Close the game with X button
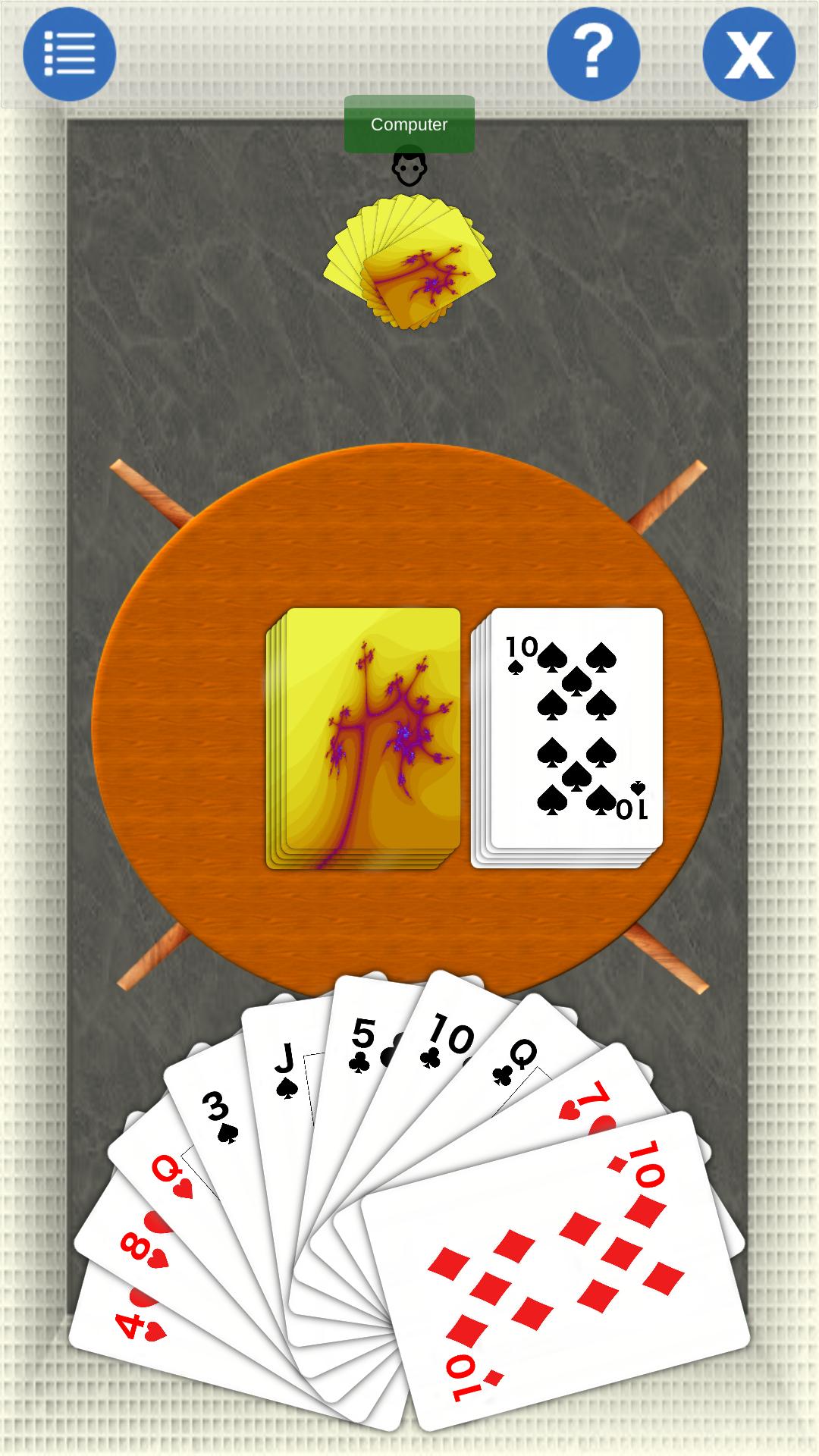Image resolution: width=819 pixels, height=1456 pixels. point(748,54)
